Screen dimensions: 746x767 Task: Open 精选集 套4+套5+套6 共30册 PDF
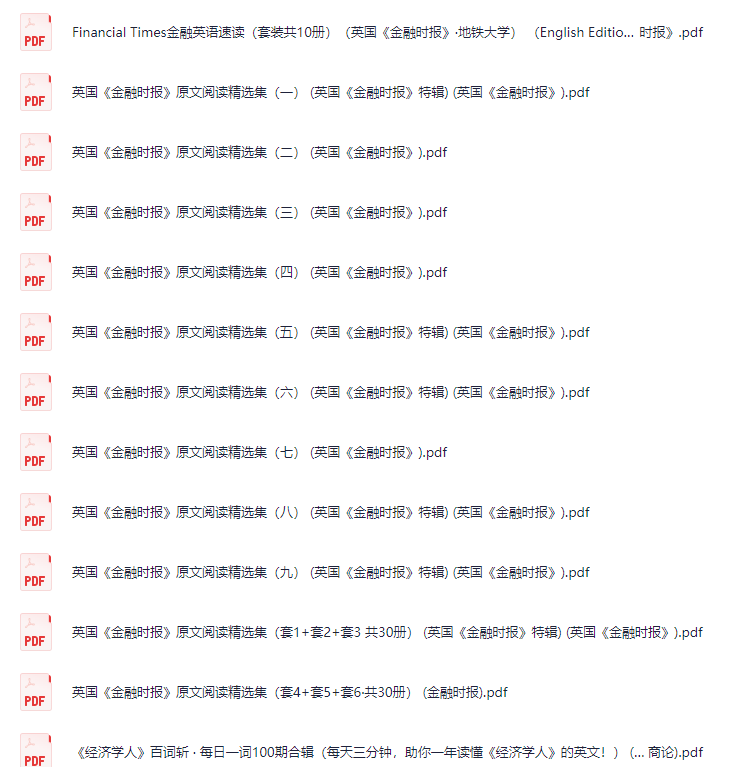pos(290,692)
